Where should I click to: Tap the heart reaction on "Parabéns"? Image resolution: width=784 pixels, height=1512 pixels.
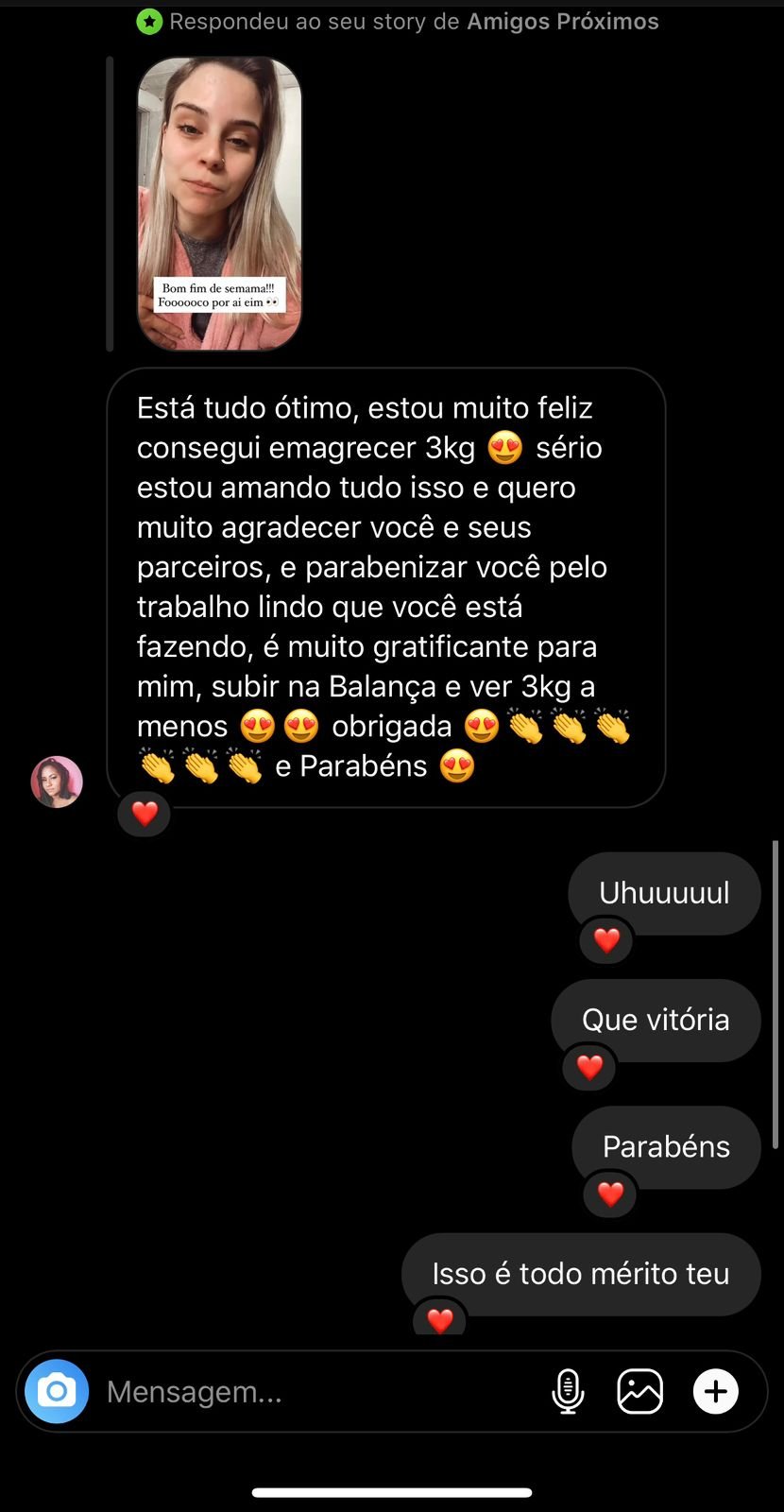pyautogui.click(x=611, y=1194)
